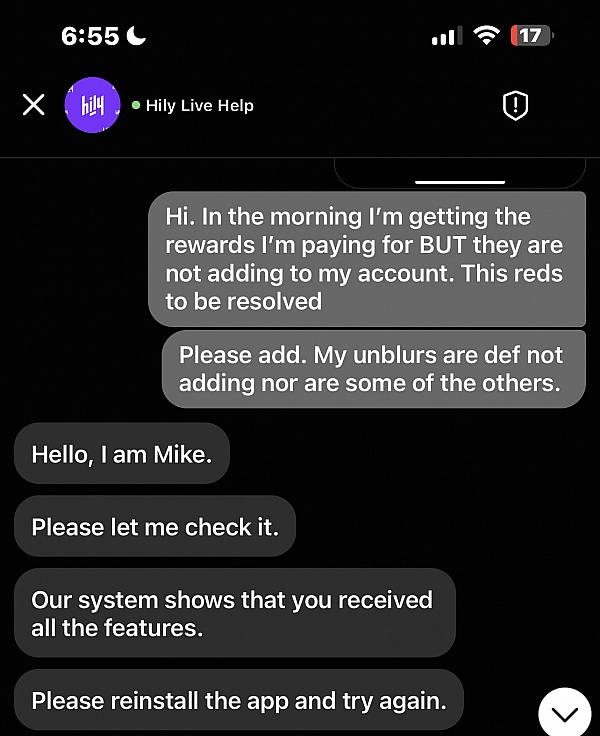Close the Hily Live Help chat

point(33,105)
